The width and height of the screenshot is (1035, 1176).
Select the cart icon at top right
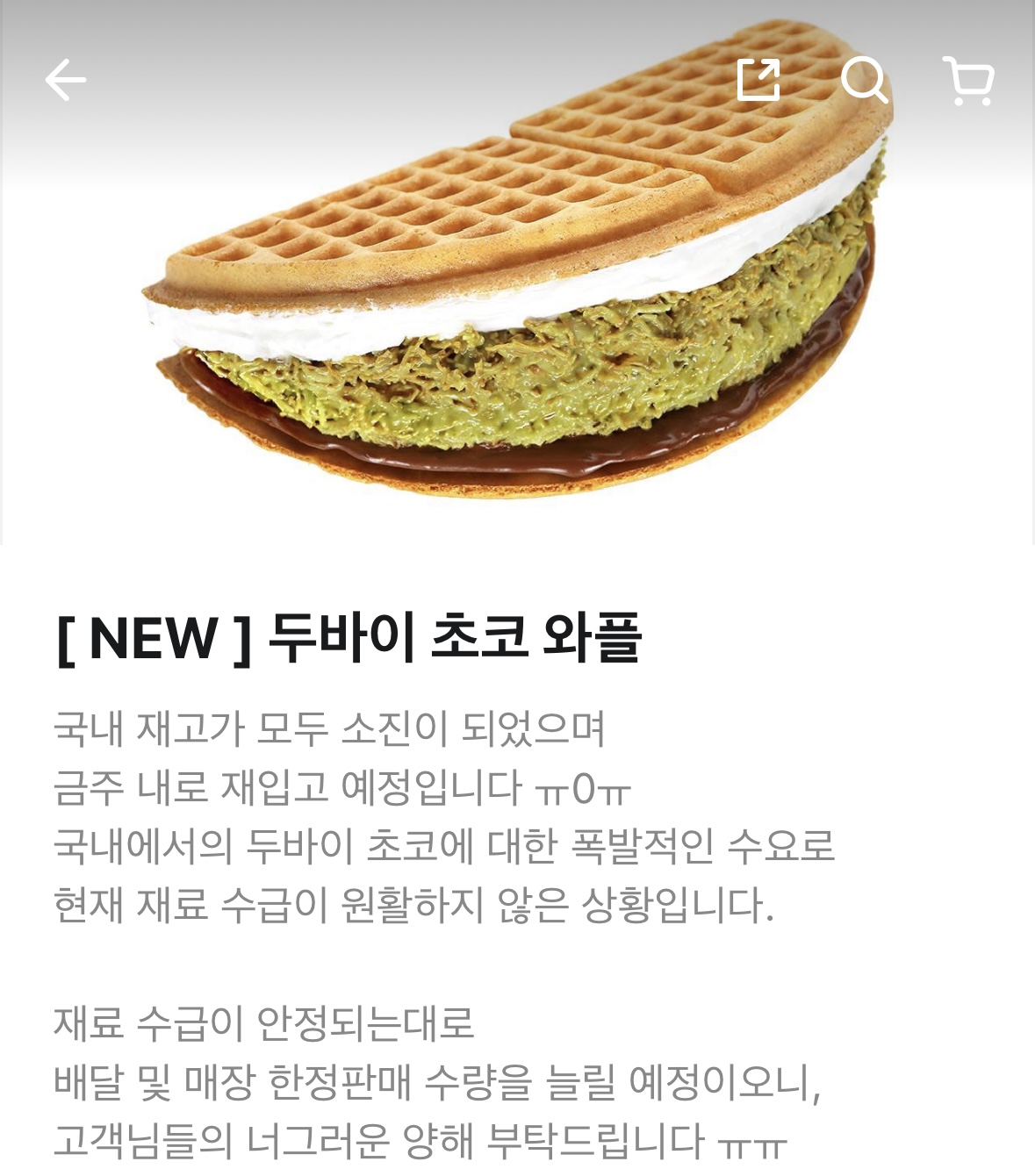(x=967, y=80)
